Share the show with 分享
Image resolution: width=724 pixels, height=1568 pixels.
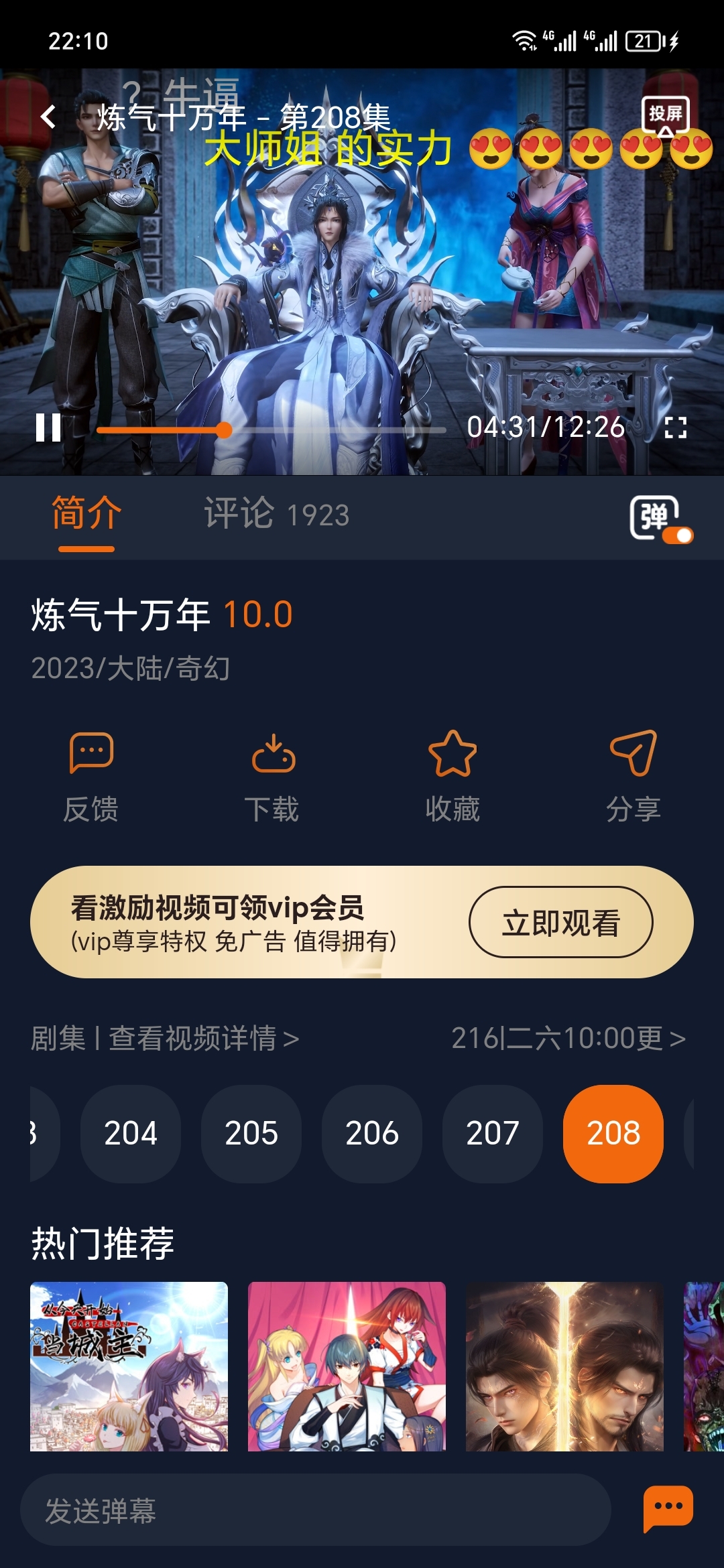633,776
